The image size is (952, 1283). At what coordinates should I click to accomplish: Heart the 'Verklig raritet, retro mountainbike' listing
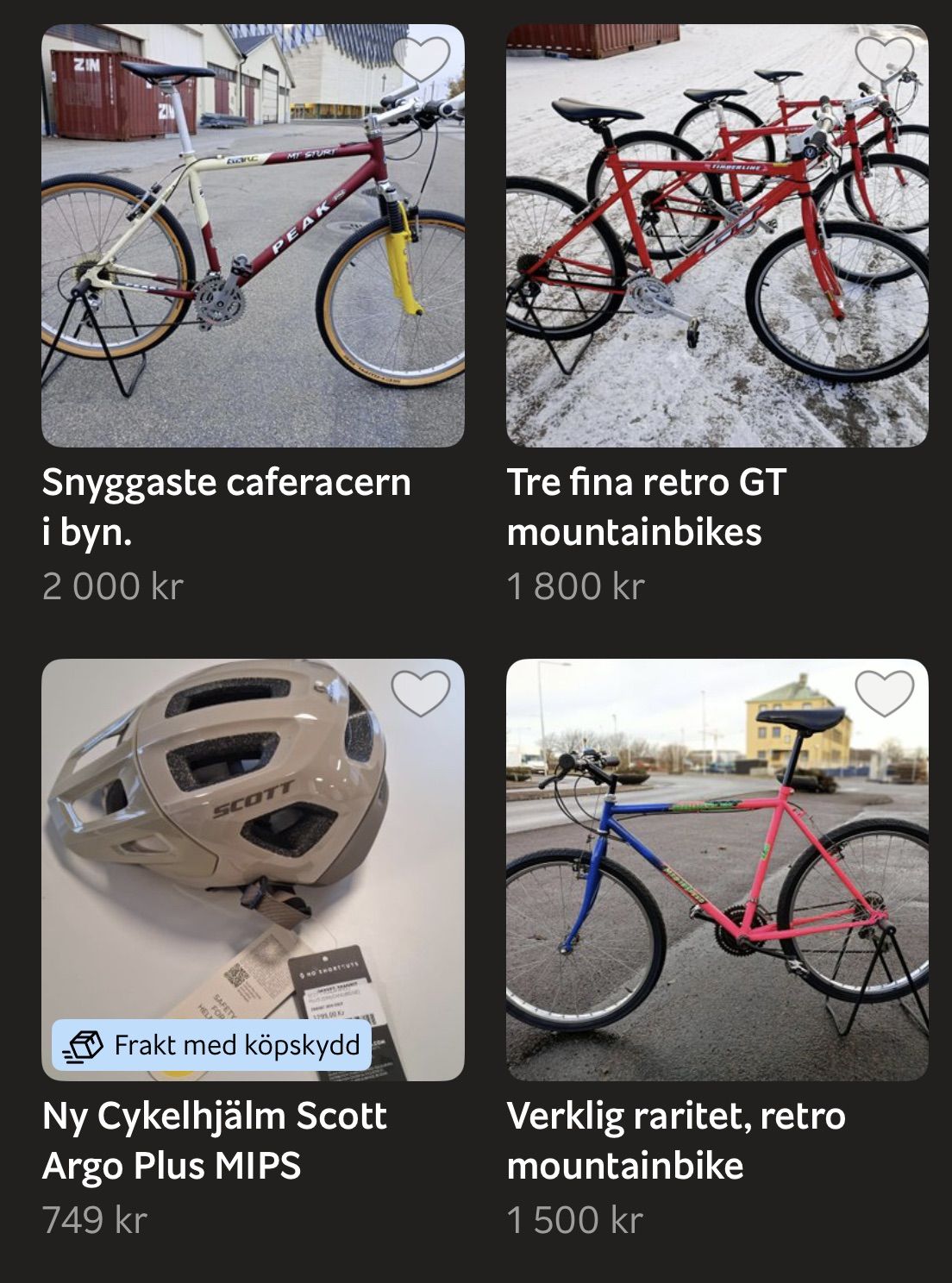pyautogui.click(x=885, y=693)
